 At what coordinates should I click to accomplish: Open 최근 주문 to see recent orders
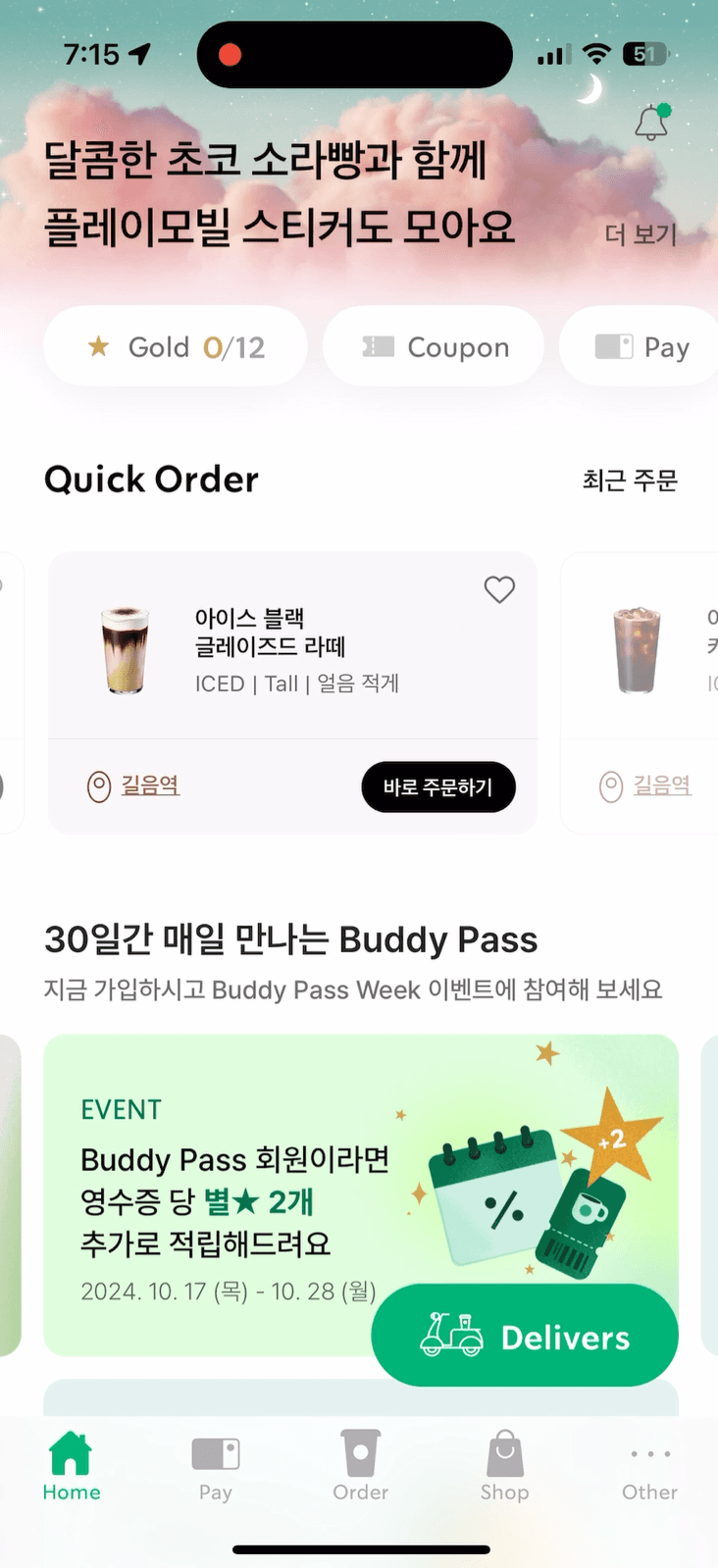point(629,480)
